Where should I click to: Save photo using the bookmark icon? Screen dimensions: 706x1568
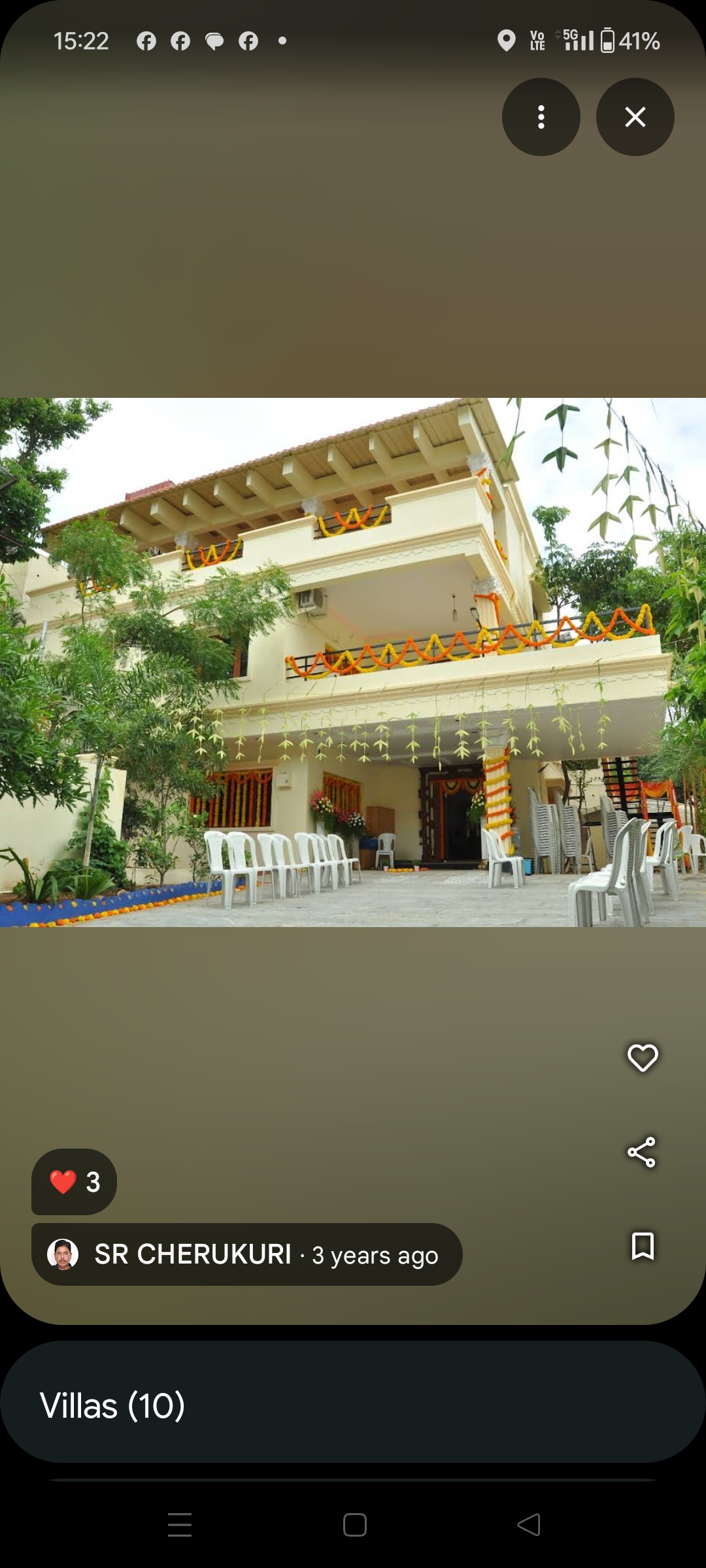(x=642, y=1247)
